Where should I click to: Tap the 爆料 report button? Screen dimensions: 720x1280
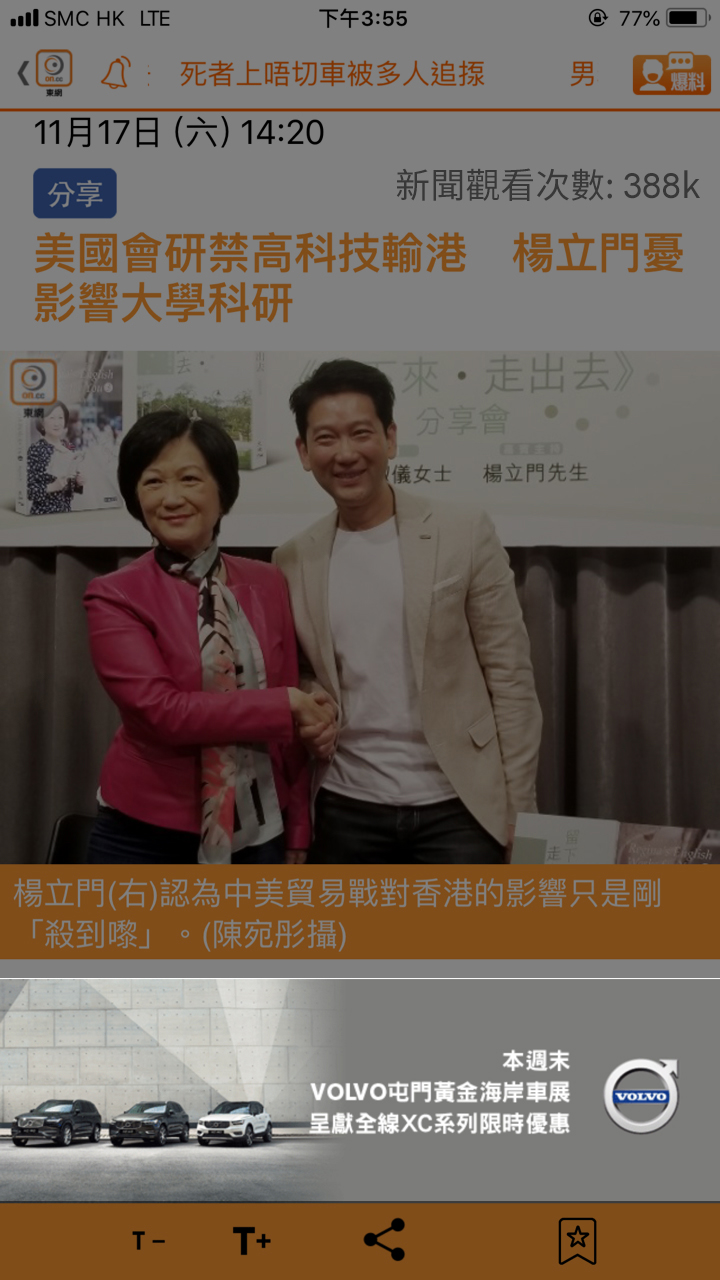coord(671,74)
